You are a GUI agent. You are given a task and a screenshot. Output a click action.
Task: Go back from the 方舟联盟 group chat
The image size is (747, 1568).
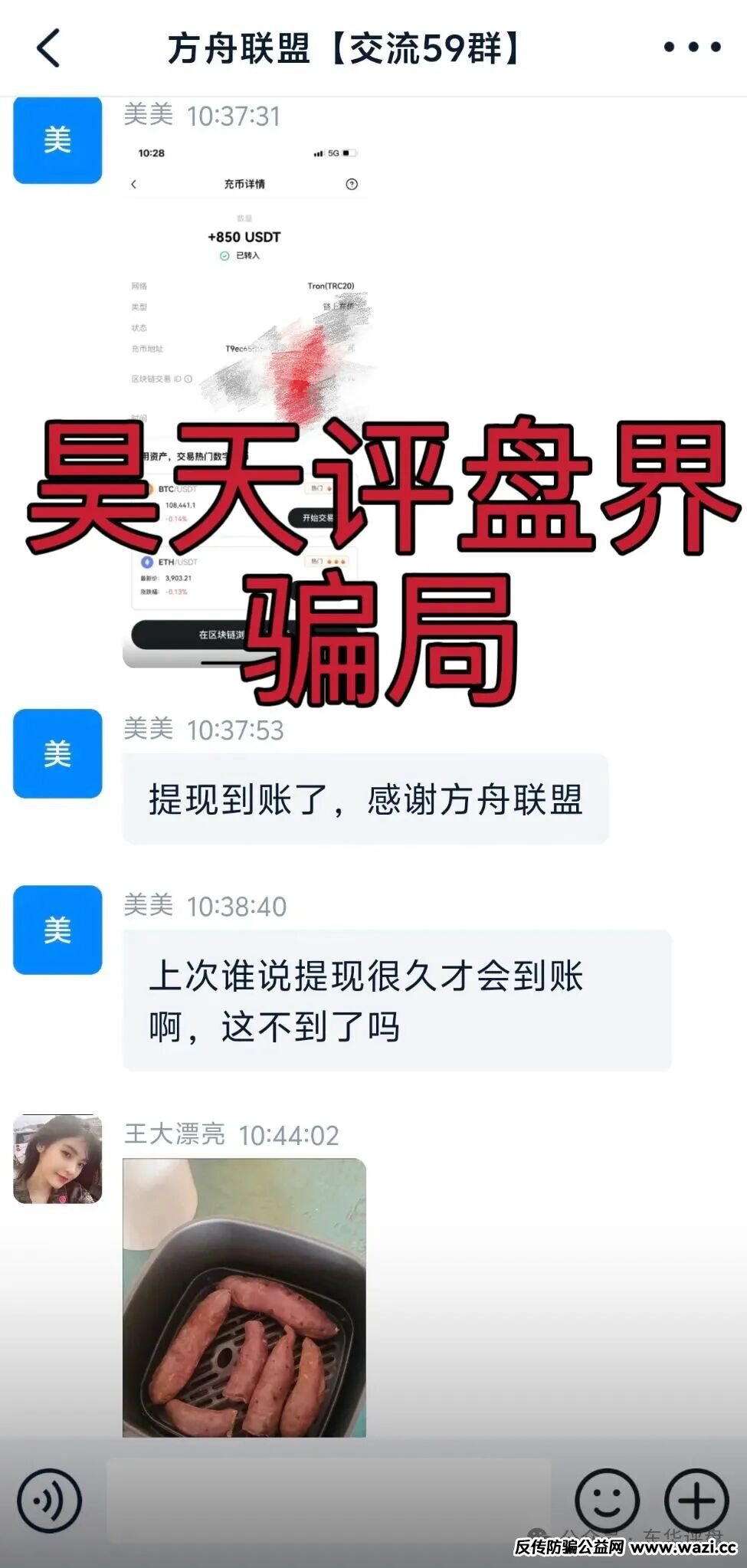coord(49,48)
